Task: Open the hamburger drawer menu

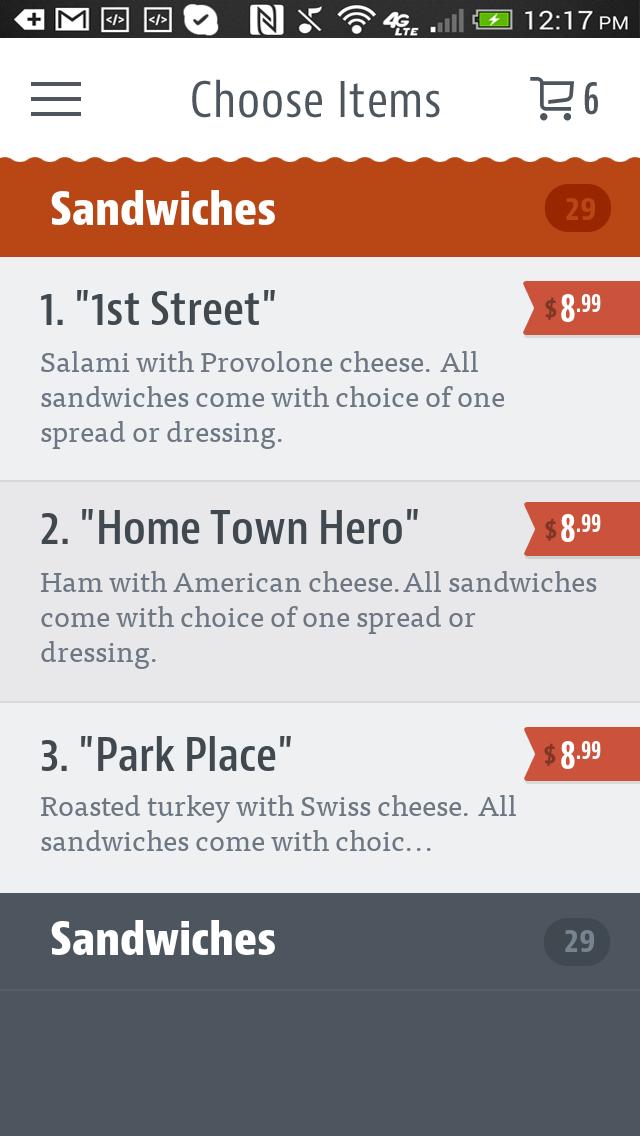Action: point(56,99)
